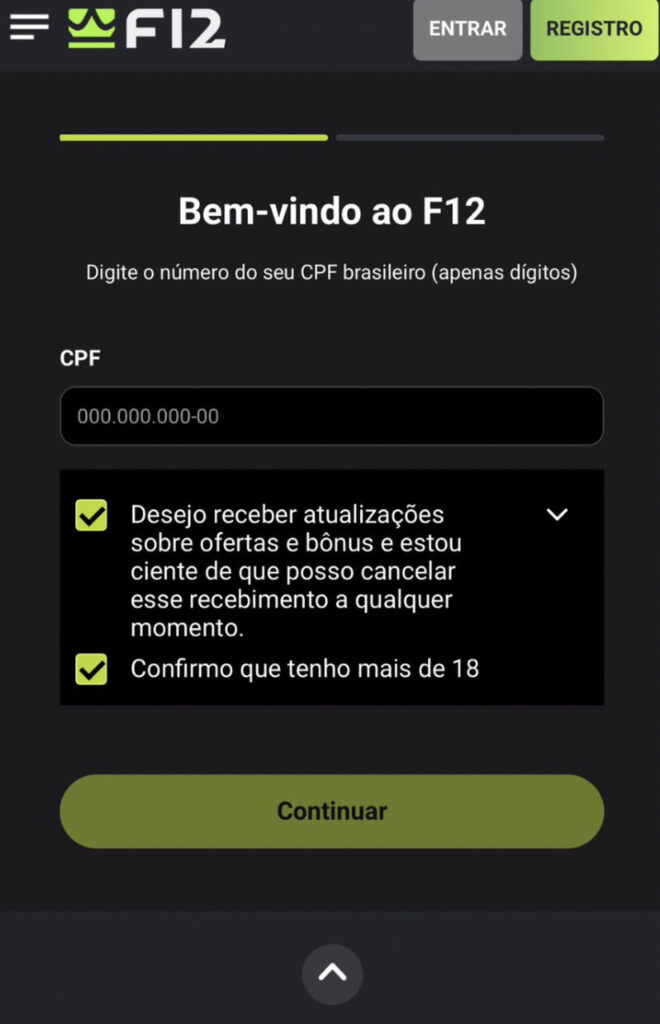Tap the ENTRAR login button
This screenshot has width=660, height=1024.
click(467, 29)
